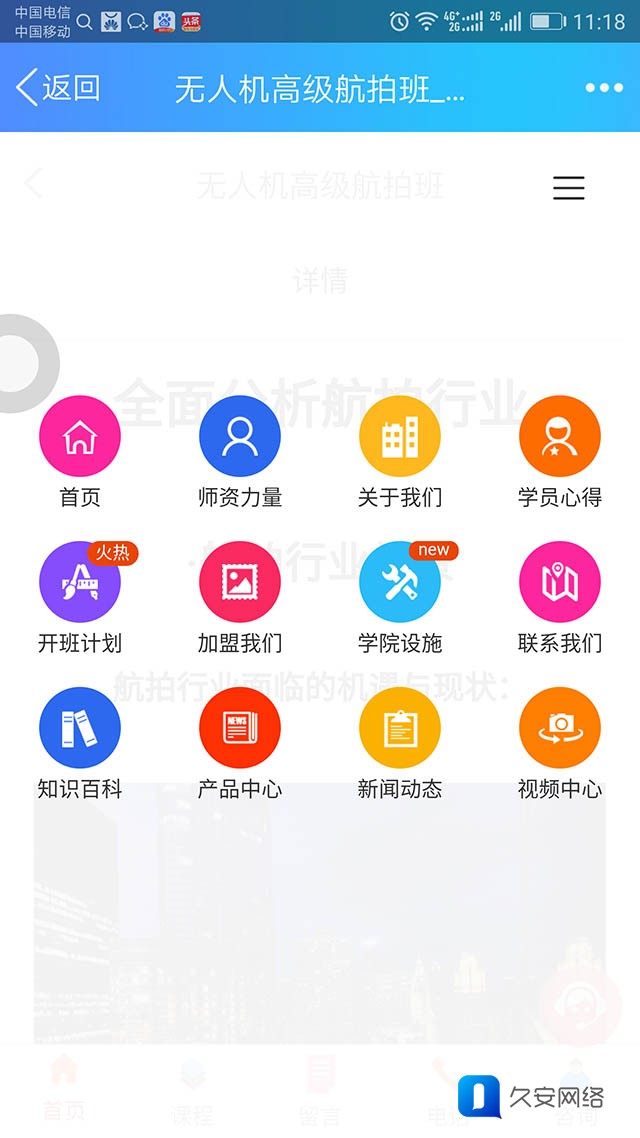Open 学院设施 marked new
This screenshot has height=1138, width=640.
coord(400,583)
